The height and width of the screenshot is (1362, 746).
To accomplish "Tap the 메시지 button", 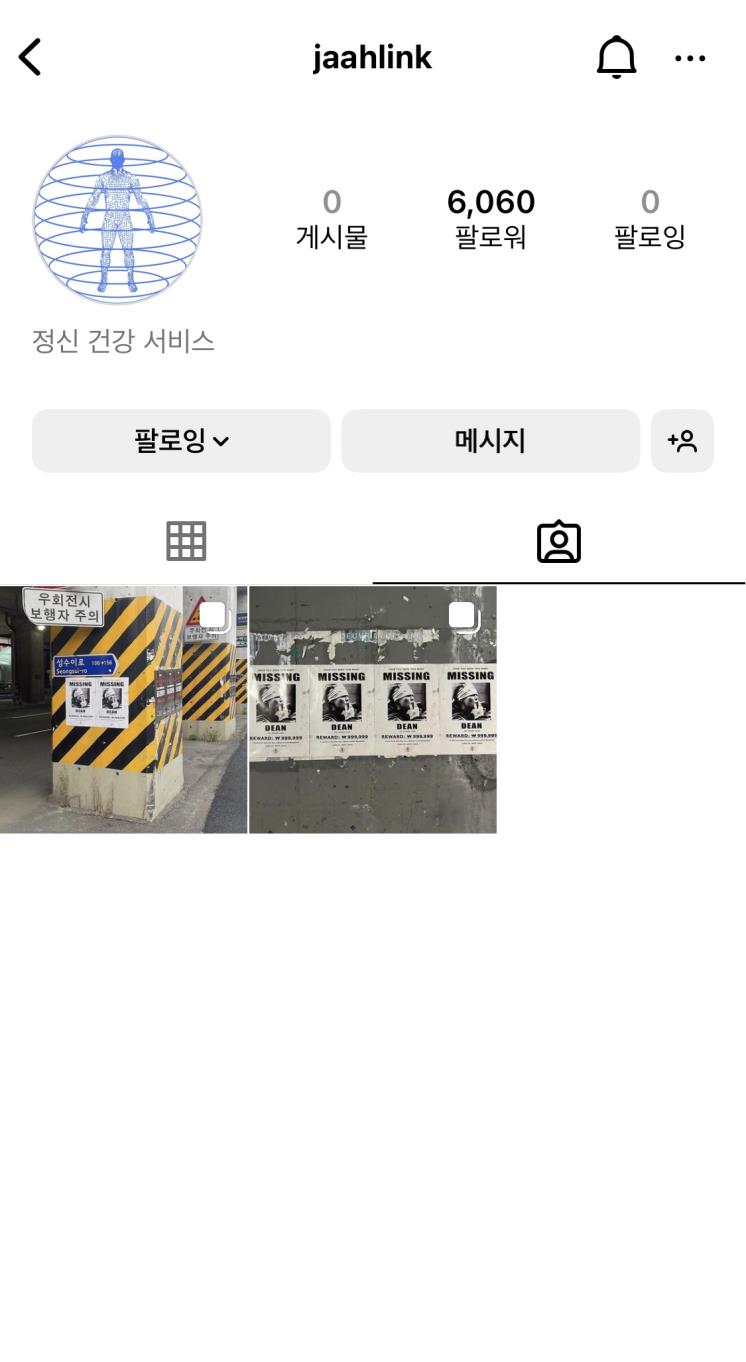I will click(490, 441).
